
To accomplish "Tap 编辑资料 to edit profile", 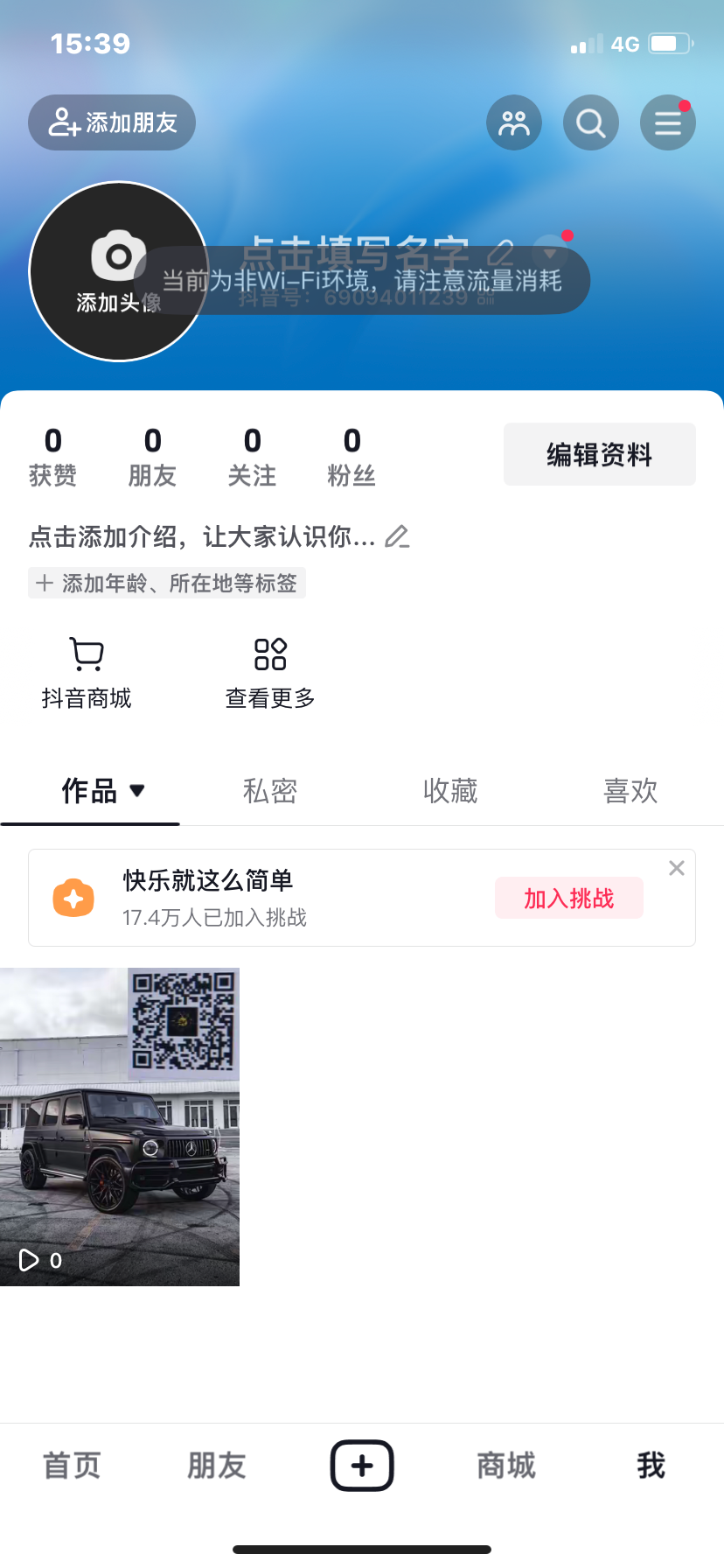I will (600, 455).
